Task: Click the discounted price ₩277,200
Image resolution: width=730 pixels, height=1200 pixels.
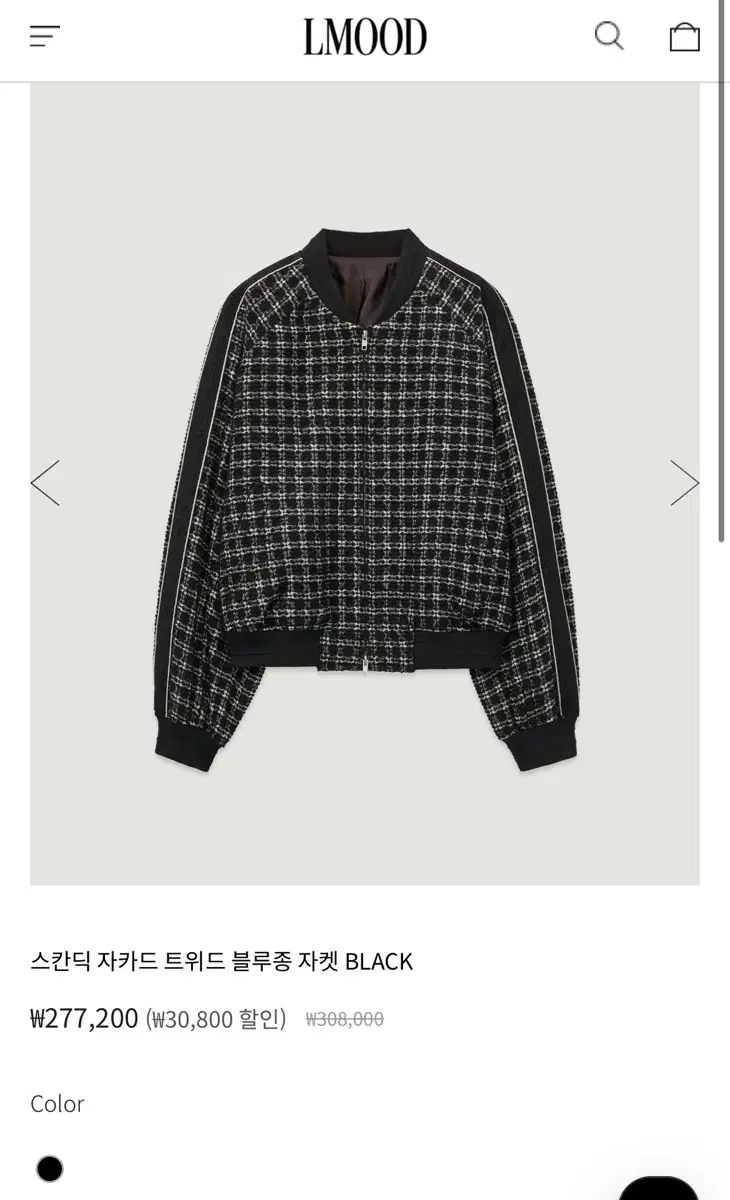Action: click(x=85, y=1018)
